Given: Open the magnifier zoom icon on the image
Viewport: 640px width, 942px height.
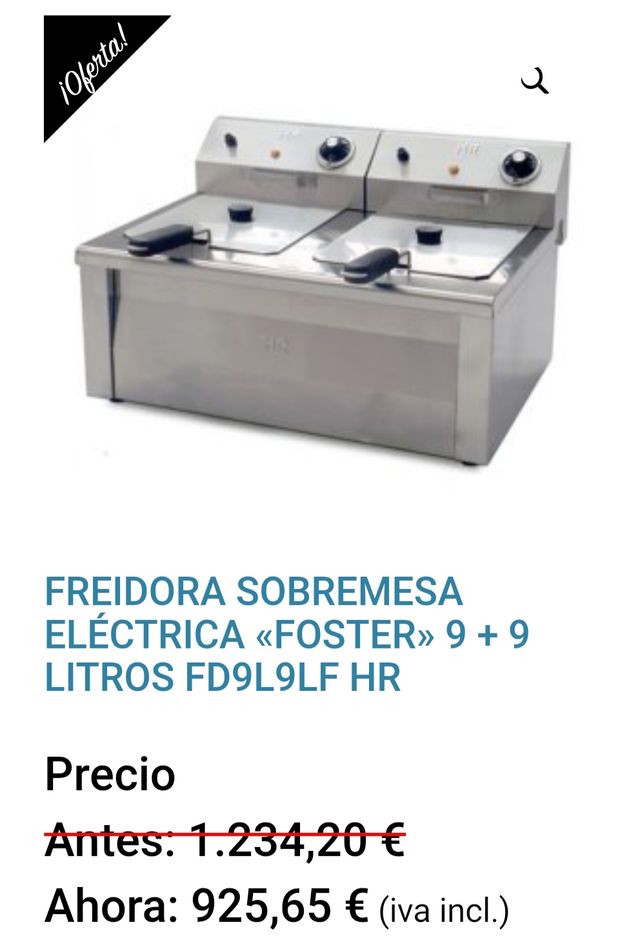Looking at the screenshot, I should point(535,81).
